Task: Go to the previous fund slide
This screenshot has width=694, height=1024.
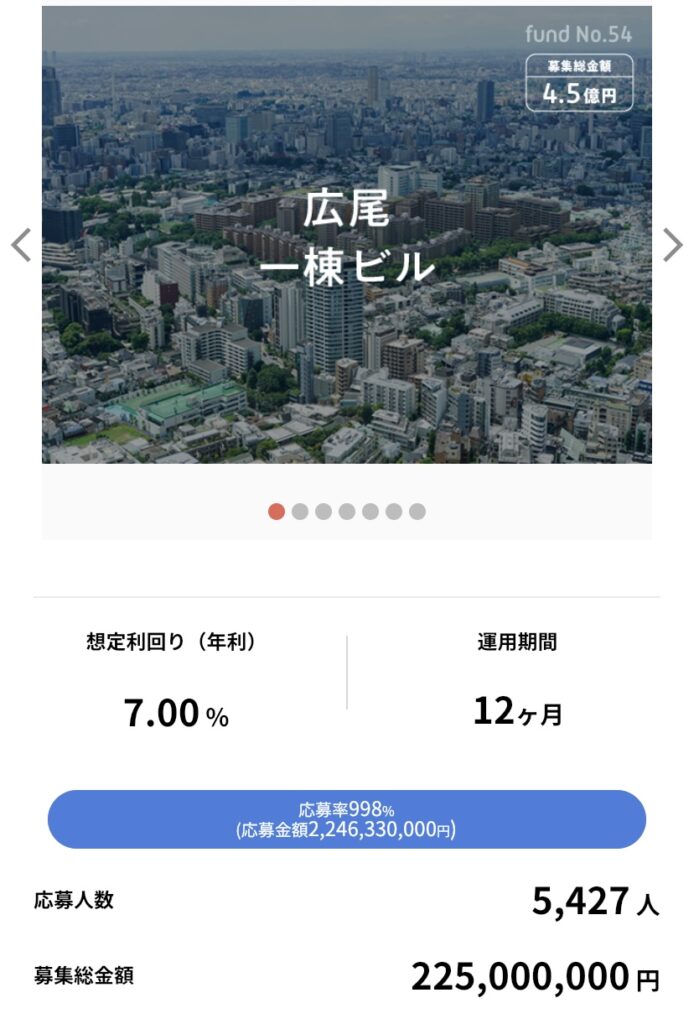Action: tap(21, 245)
